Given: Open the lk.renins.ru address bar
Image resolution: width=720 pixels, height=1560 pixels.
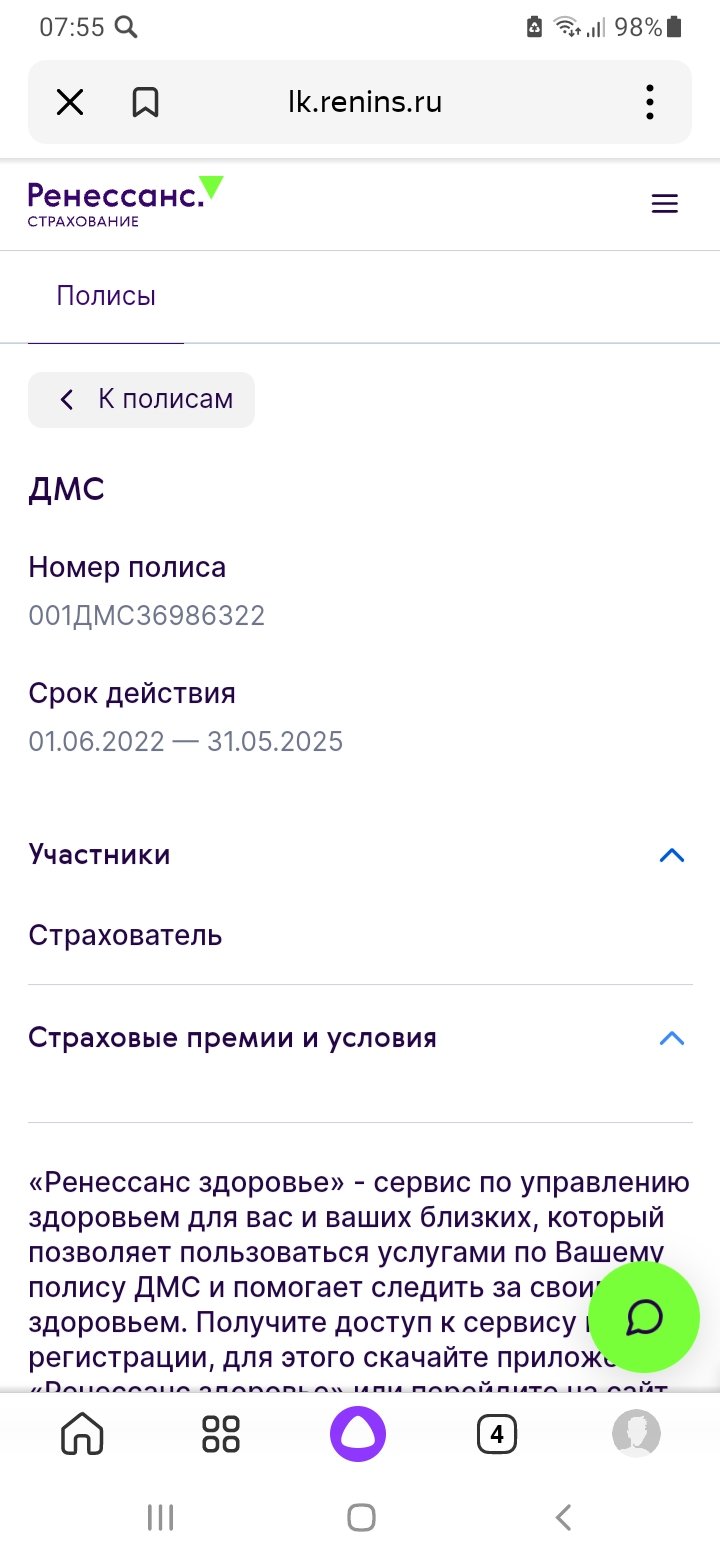Looking at the screenshot, I should (364, 102).
